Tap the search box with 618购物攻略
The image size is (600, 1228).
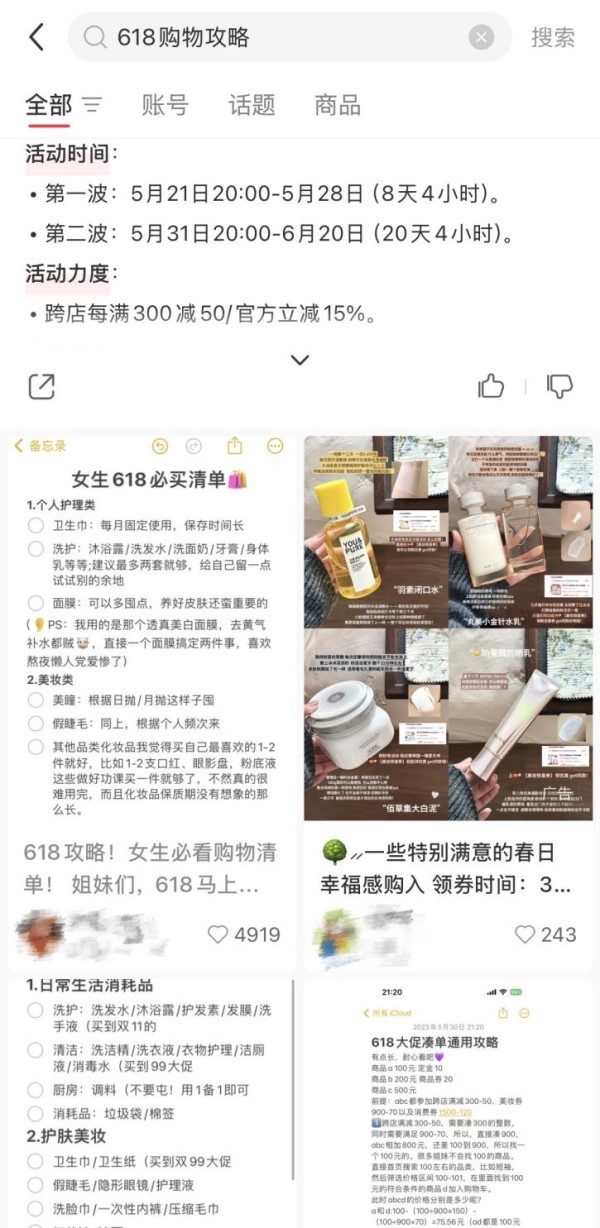pyautogui.click(x=280, y=38)
